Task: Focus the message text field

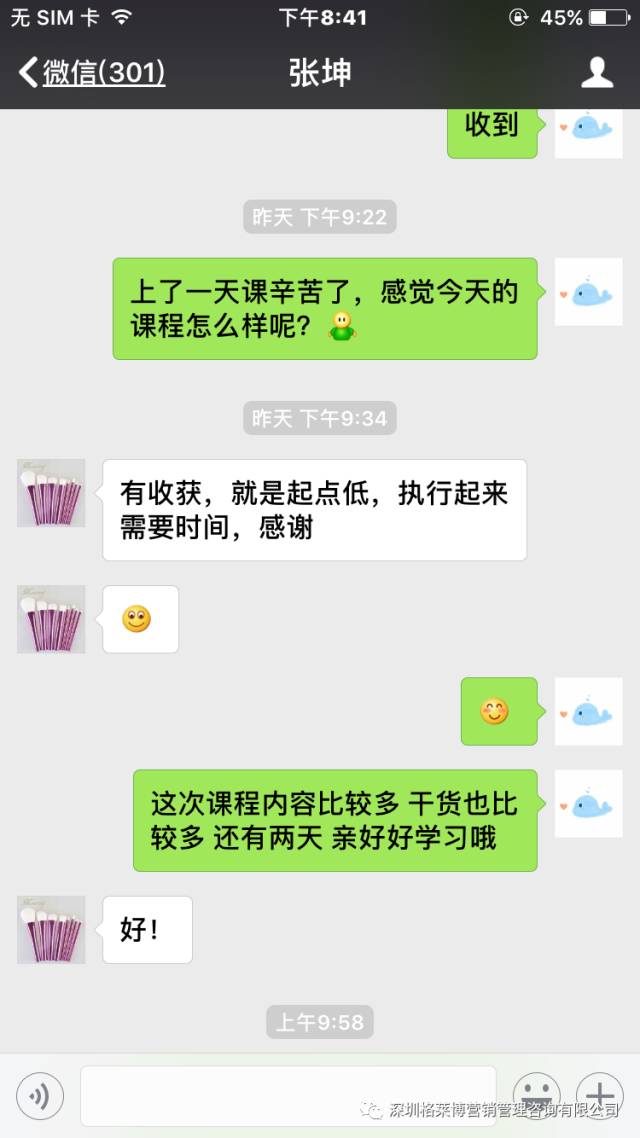Action: tap(288, 1096)
